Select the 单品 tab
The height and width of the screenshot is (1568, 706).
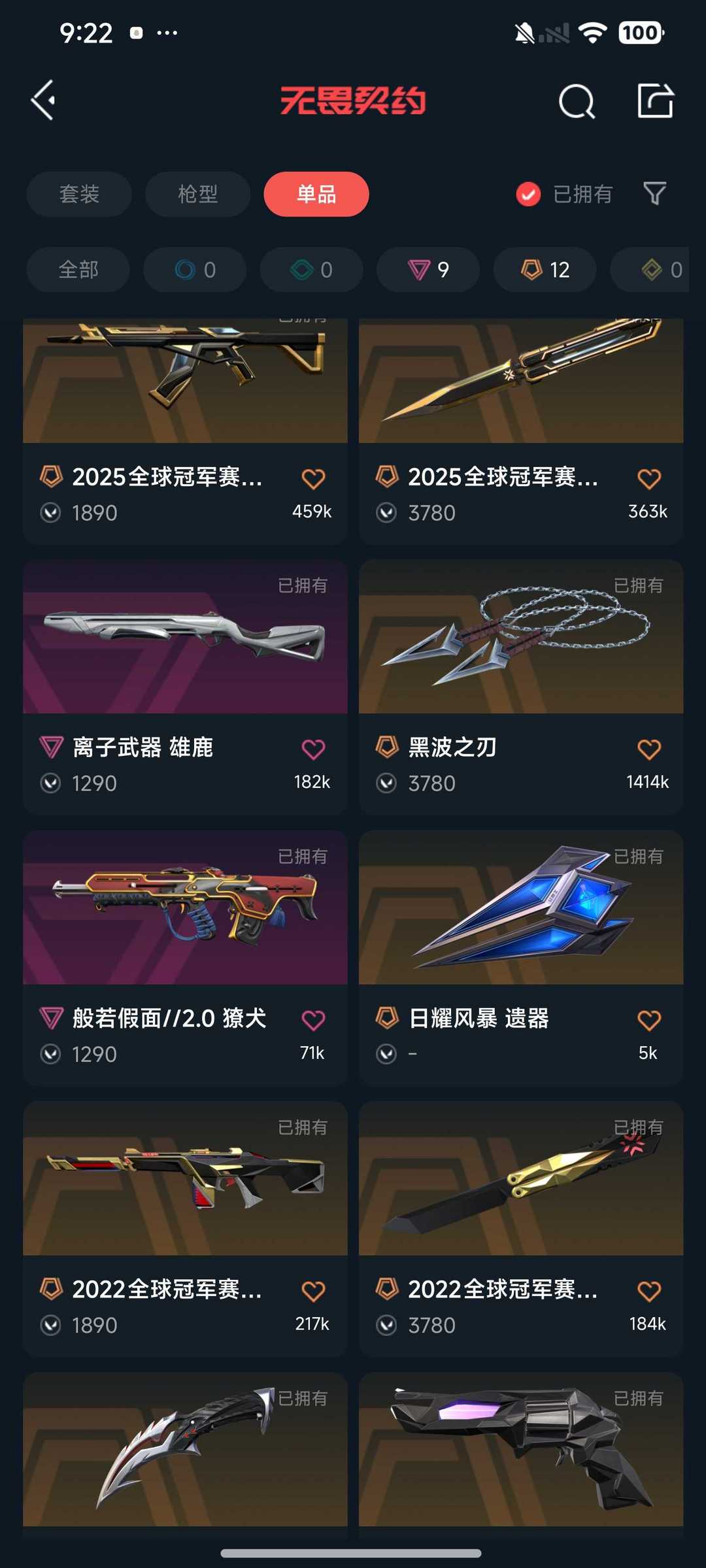316,194
